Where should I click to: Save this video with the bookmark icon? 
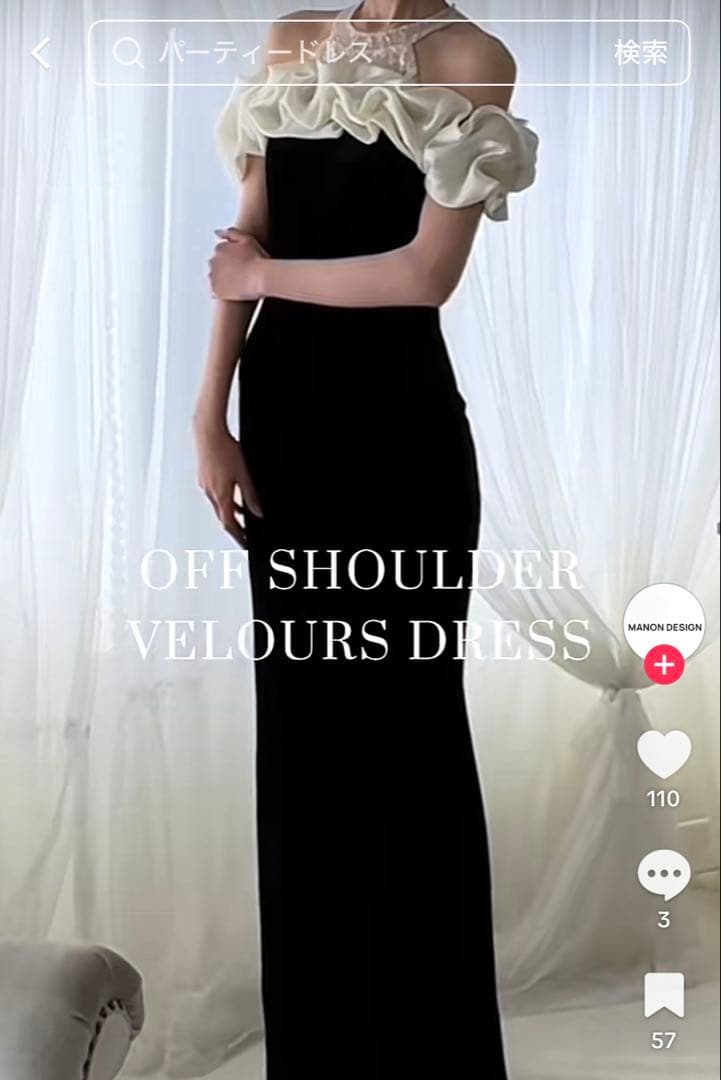(664, 995)
